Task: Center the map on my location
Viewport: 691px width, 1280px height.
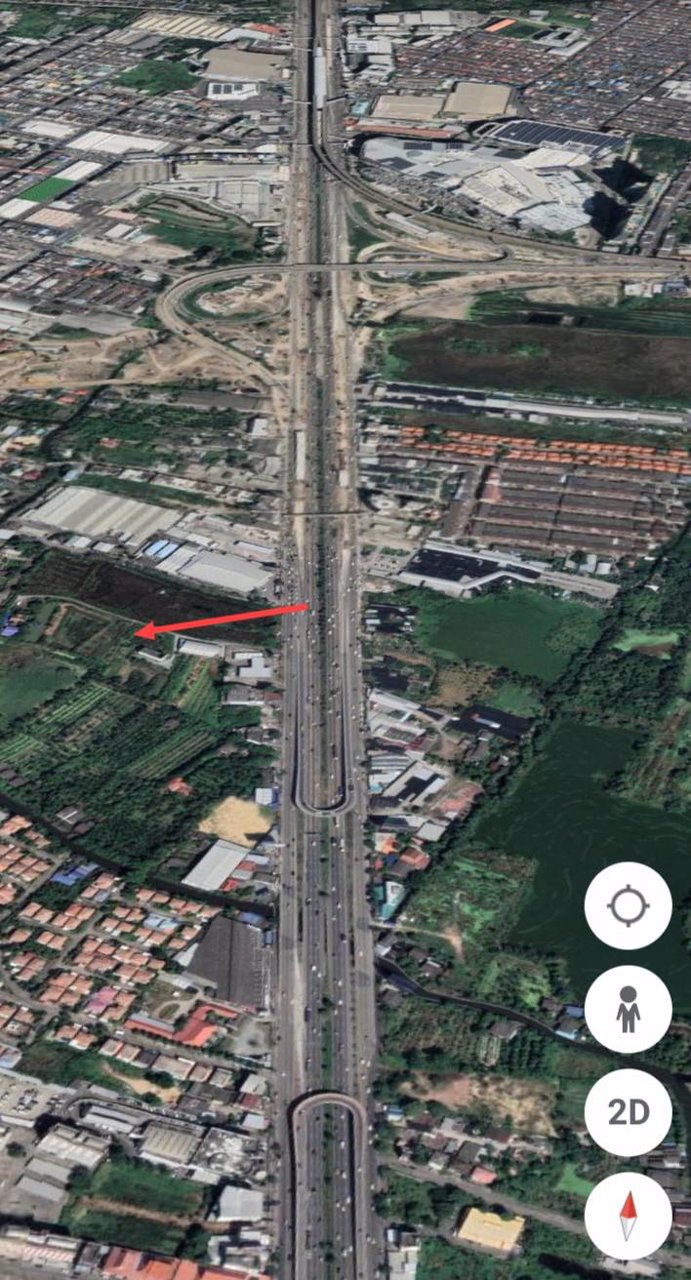Action: (628, 906)
